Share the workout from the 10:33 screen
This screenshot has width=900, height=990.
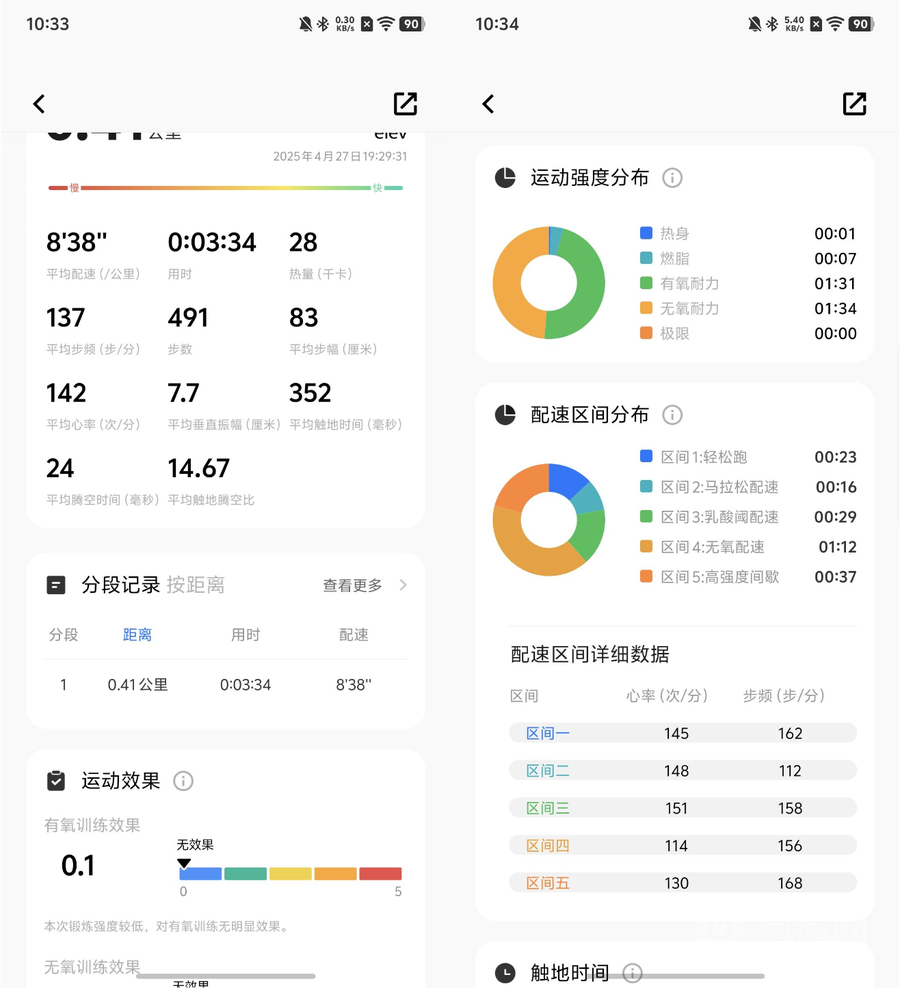coord(405,104)
